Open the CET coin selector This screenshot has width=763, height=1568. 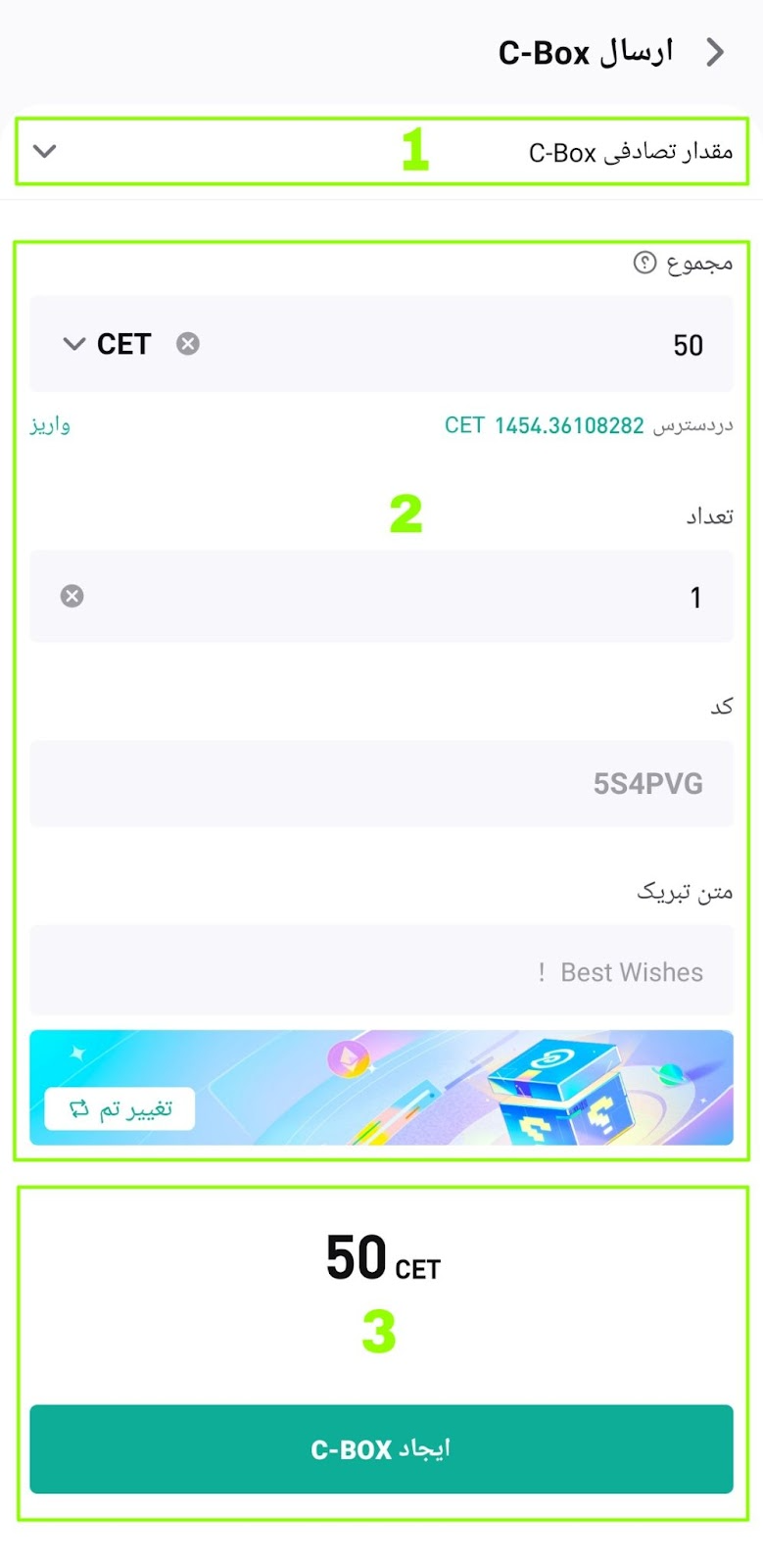point(108,344)
